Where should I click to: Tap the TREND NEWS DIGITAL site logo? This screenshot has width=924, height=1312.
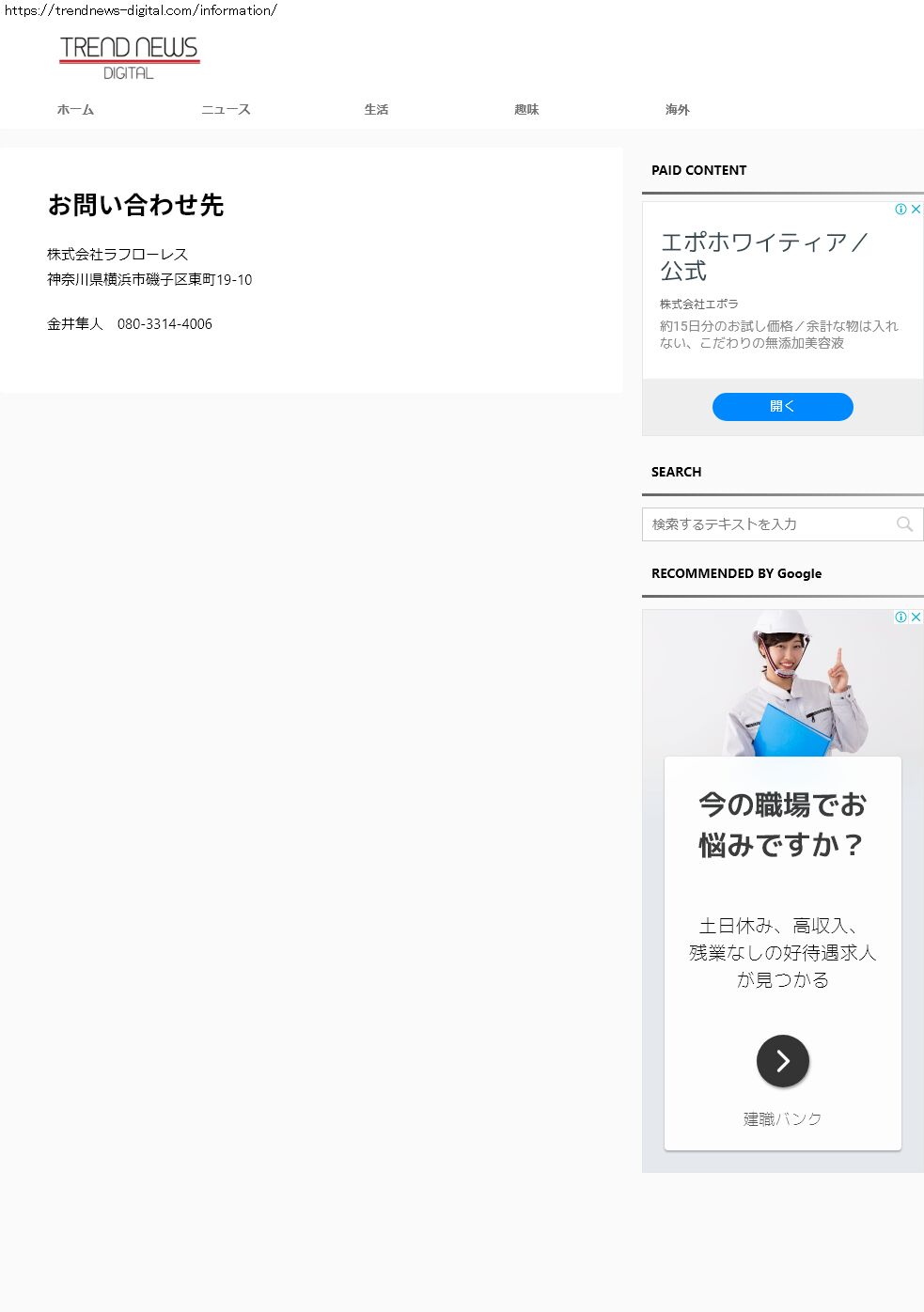[x=129, y=58]
